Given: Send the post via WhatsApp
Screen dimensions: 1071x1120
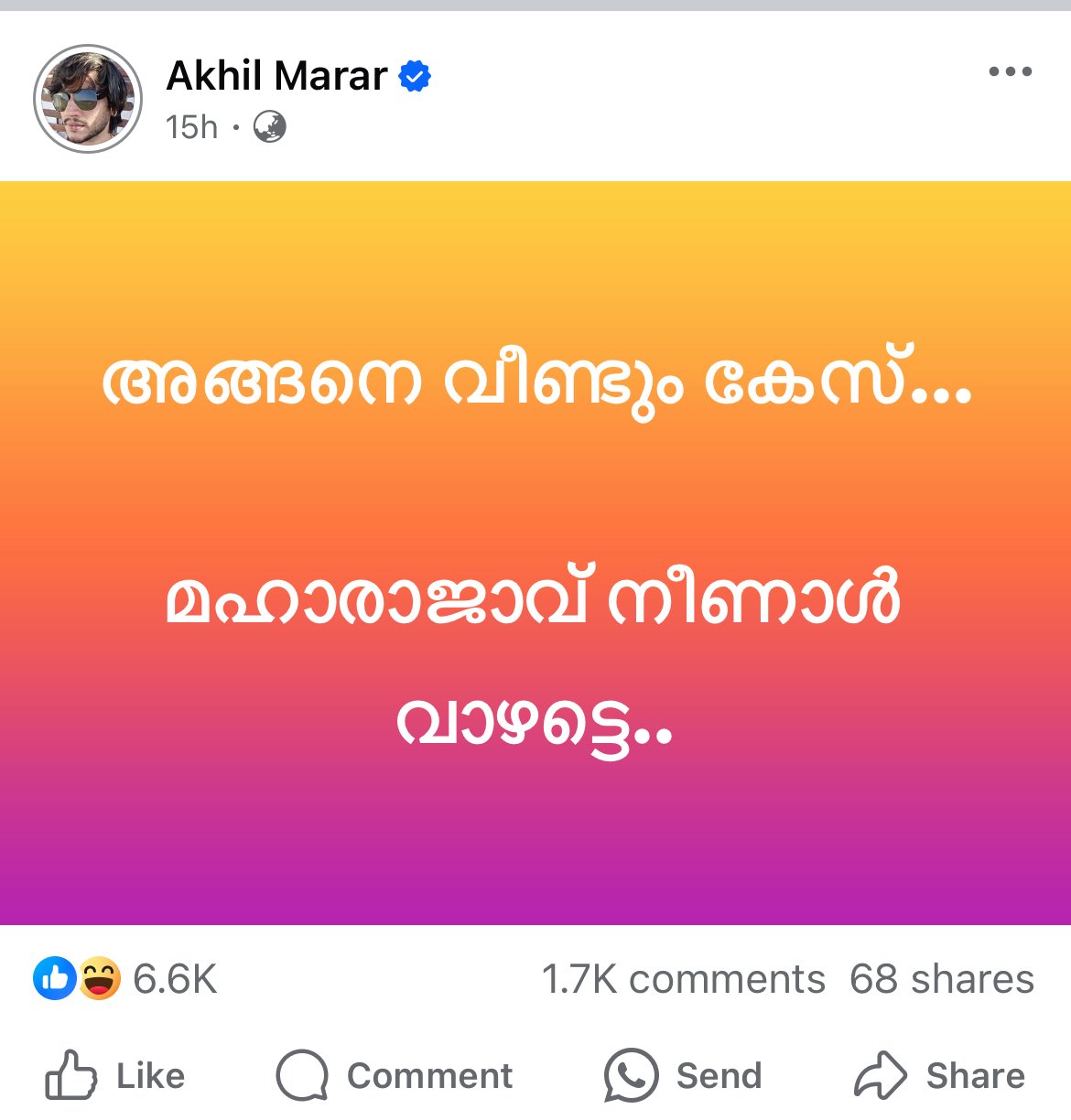Looking at the screenshot, I should [683, 1075].
